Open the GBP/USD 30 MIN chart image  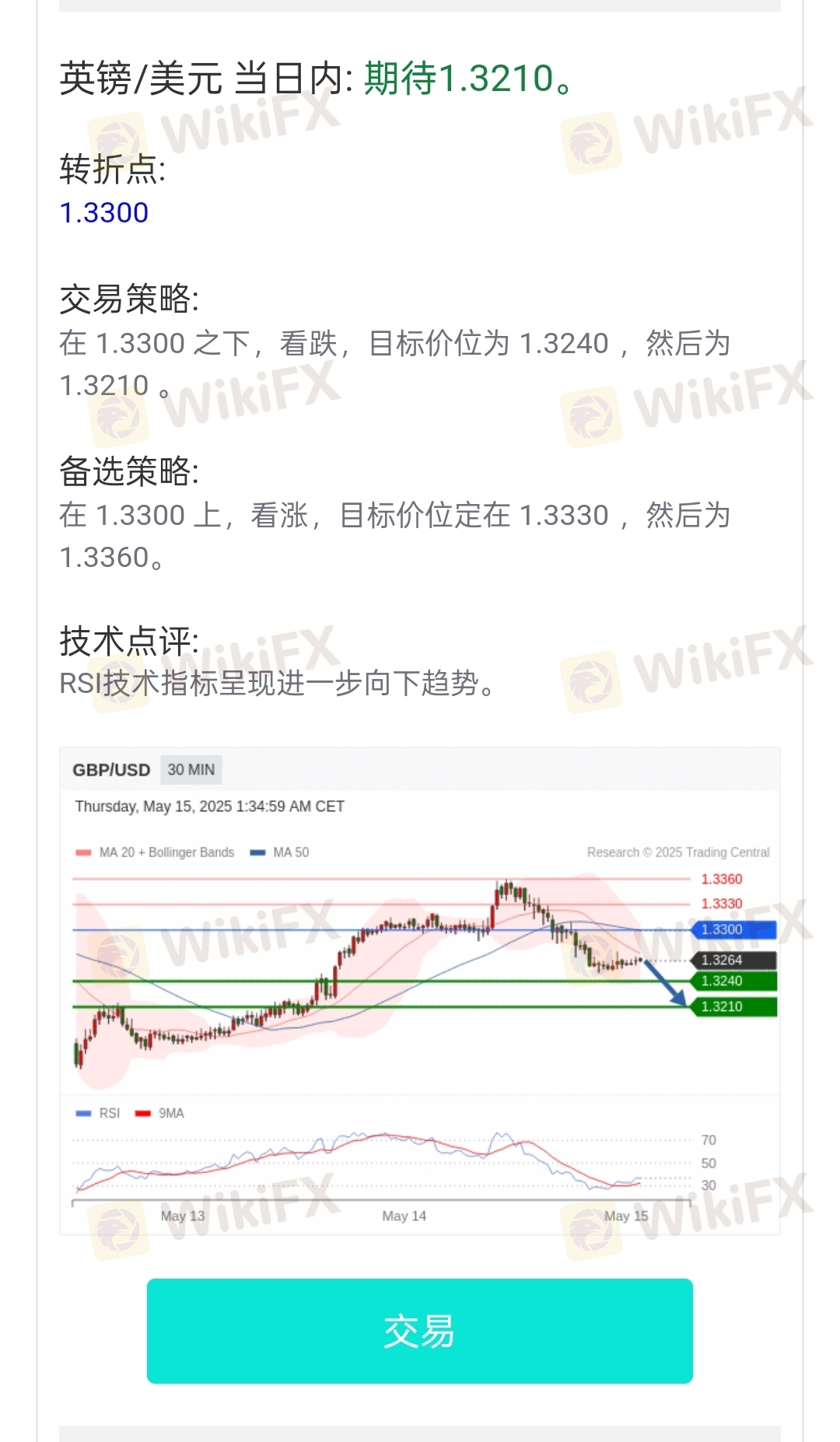click(420, 991)
